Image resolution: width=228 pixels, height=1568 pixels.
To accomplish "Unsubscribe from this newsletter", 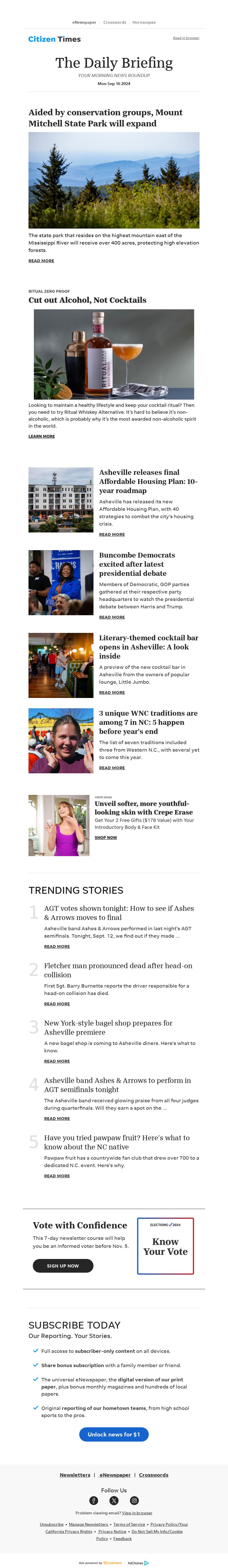I will 52,1524.
